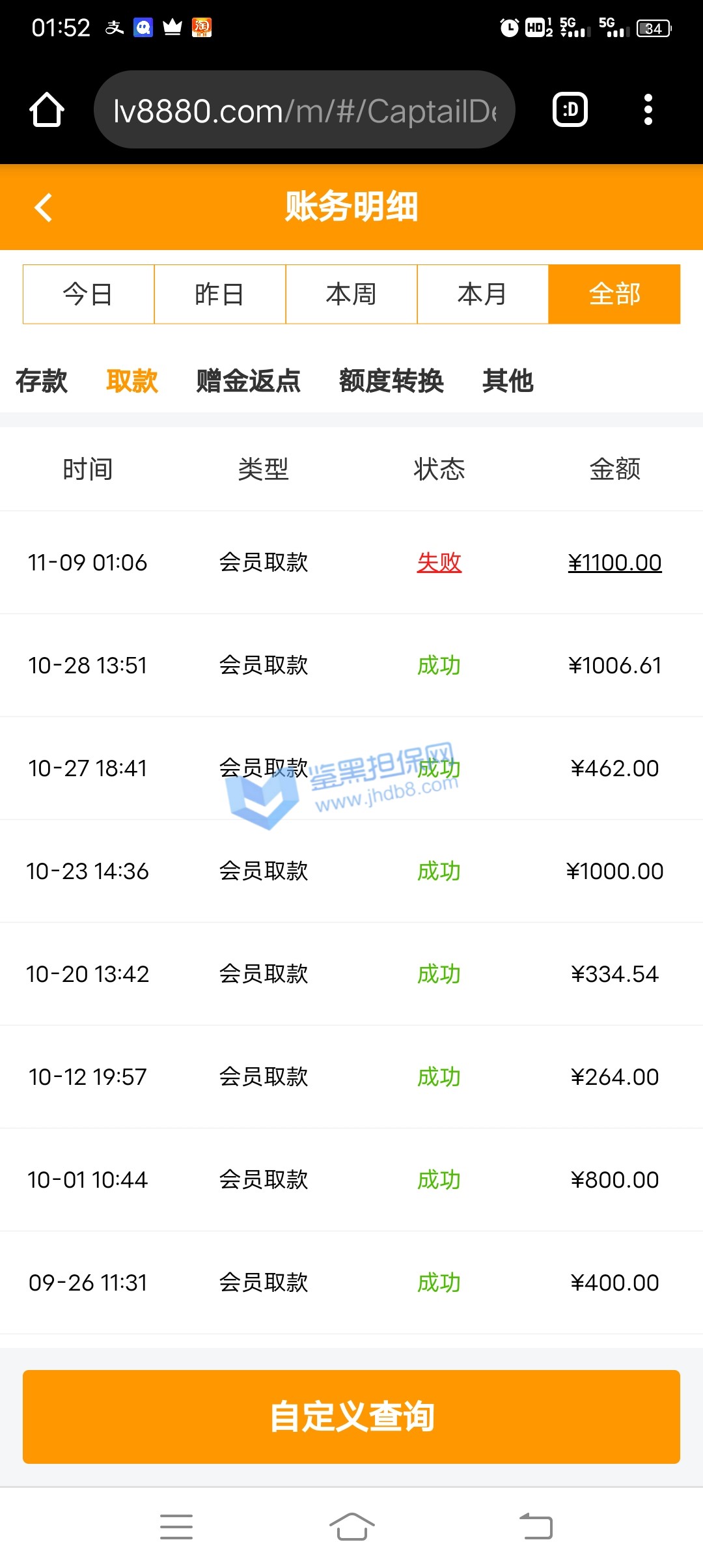This screenshot has width=703, height=1568.
Task: Go back from 账务明细 page
Action: point(44,208)
